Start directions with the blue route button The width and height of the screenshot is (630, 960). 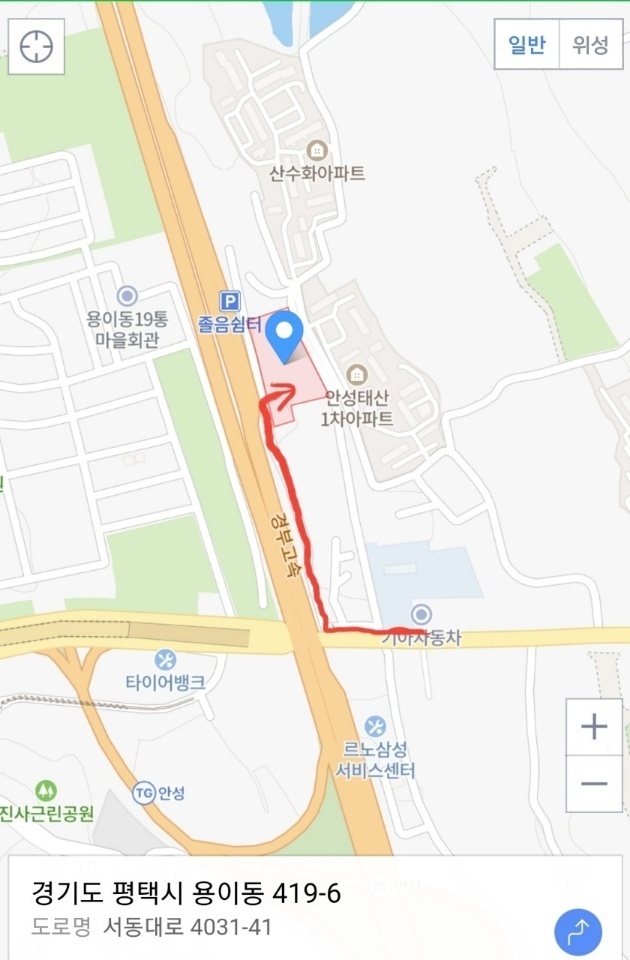[578, 934]
